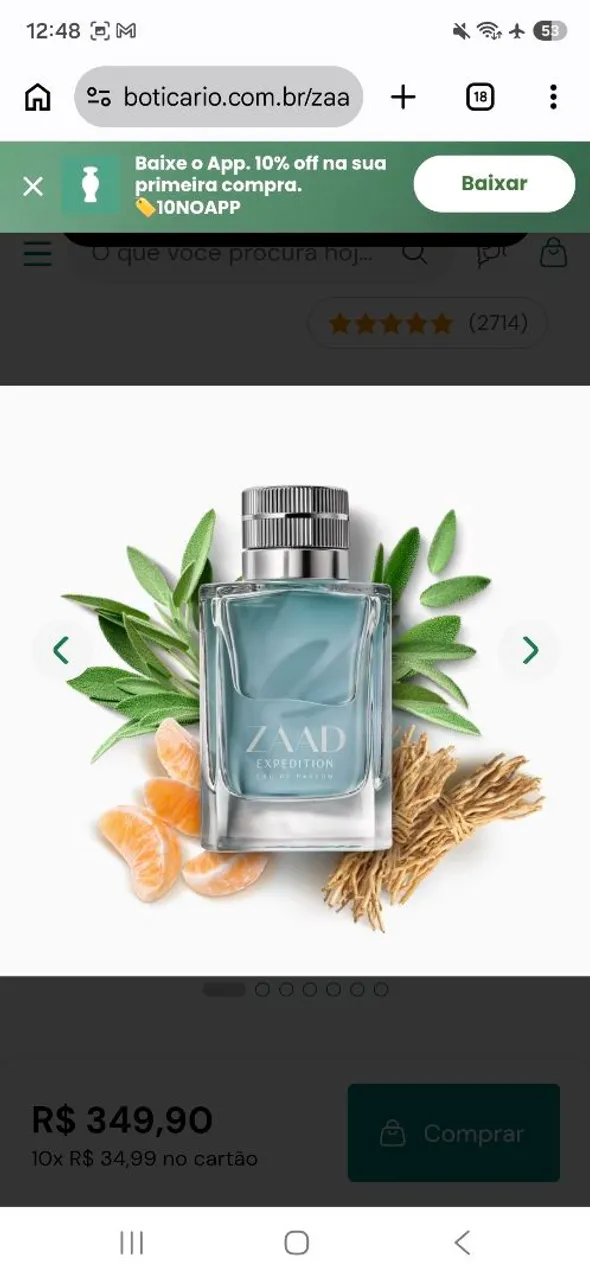Open the chat icon beside search
The width and height of the screenshot is (590, 1280).
pyautogui.click(x=492, y=254)
